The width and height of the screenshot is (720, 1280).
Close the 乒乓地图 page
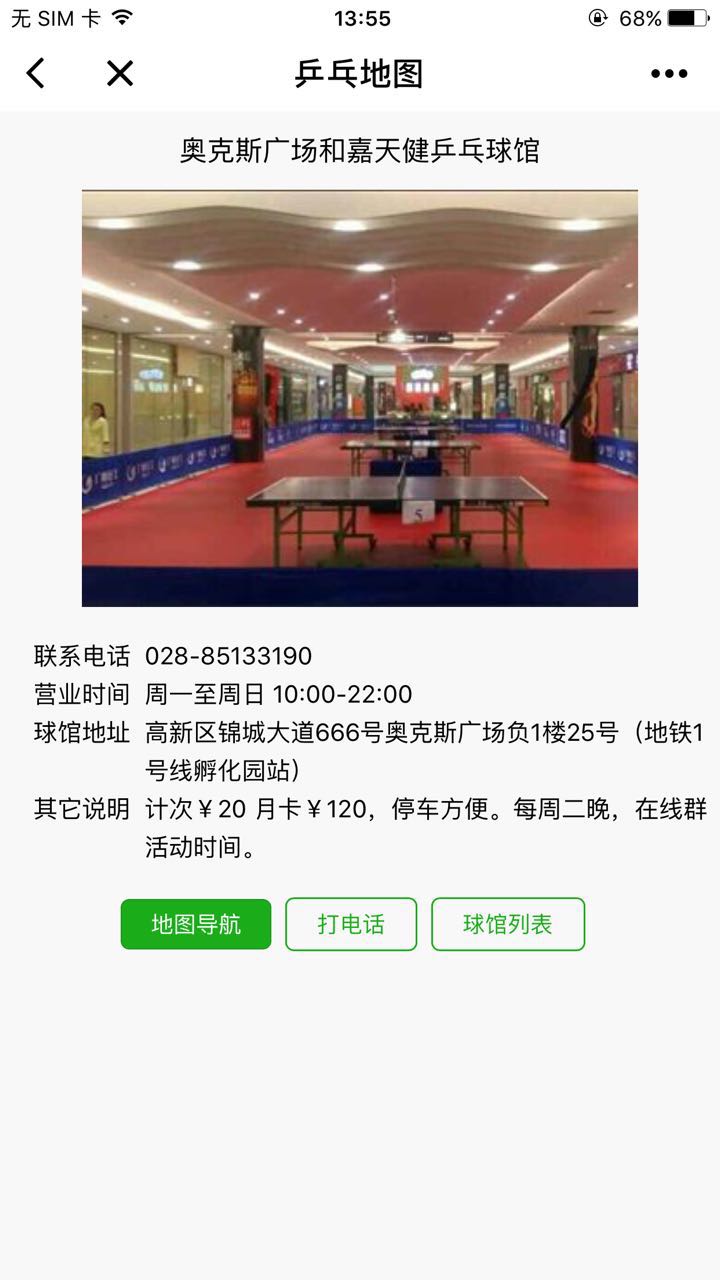tap(120, 73)
